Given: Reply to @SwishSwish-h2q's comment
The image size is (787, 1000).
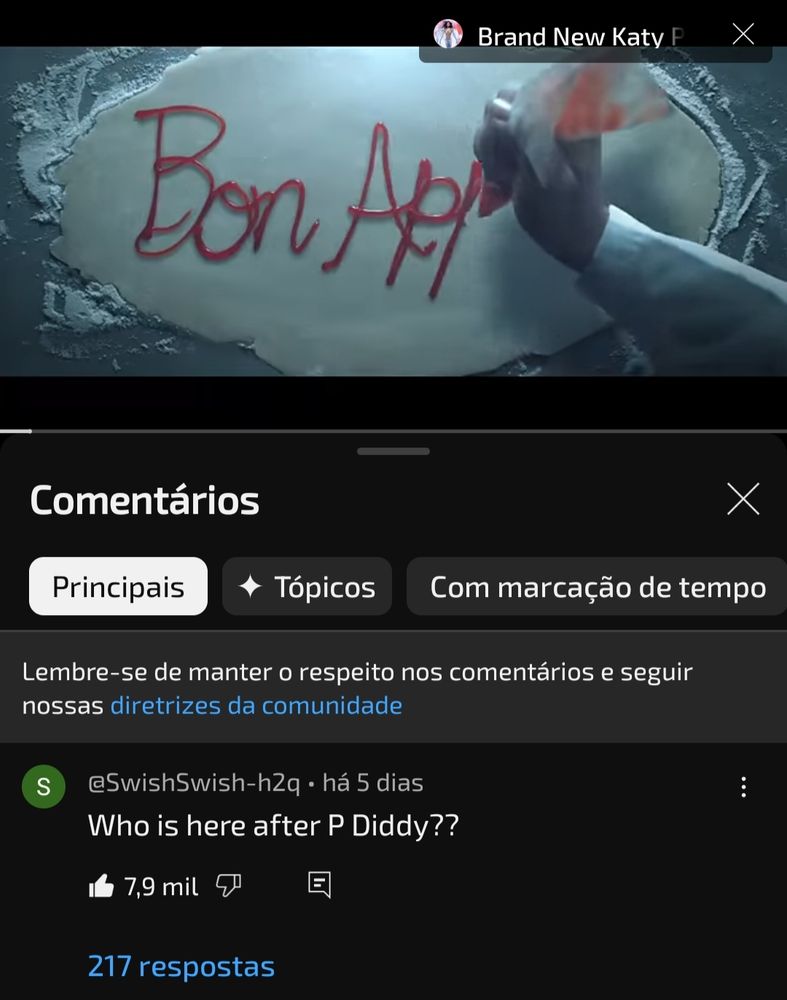Looking at the screenshot, I should coord(319,885).
